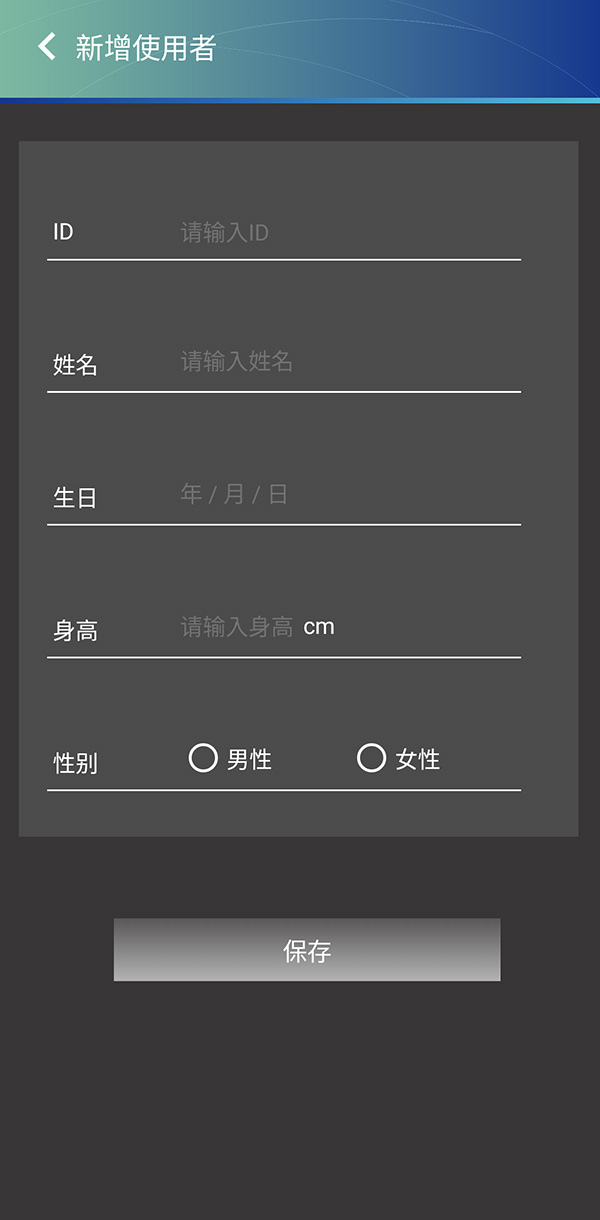This screenshot has width=600, height=1220.
Task: Open the 生日 birthday date picker
Action: [x=340, y=494]
